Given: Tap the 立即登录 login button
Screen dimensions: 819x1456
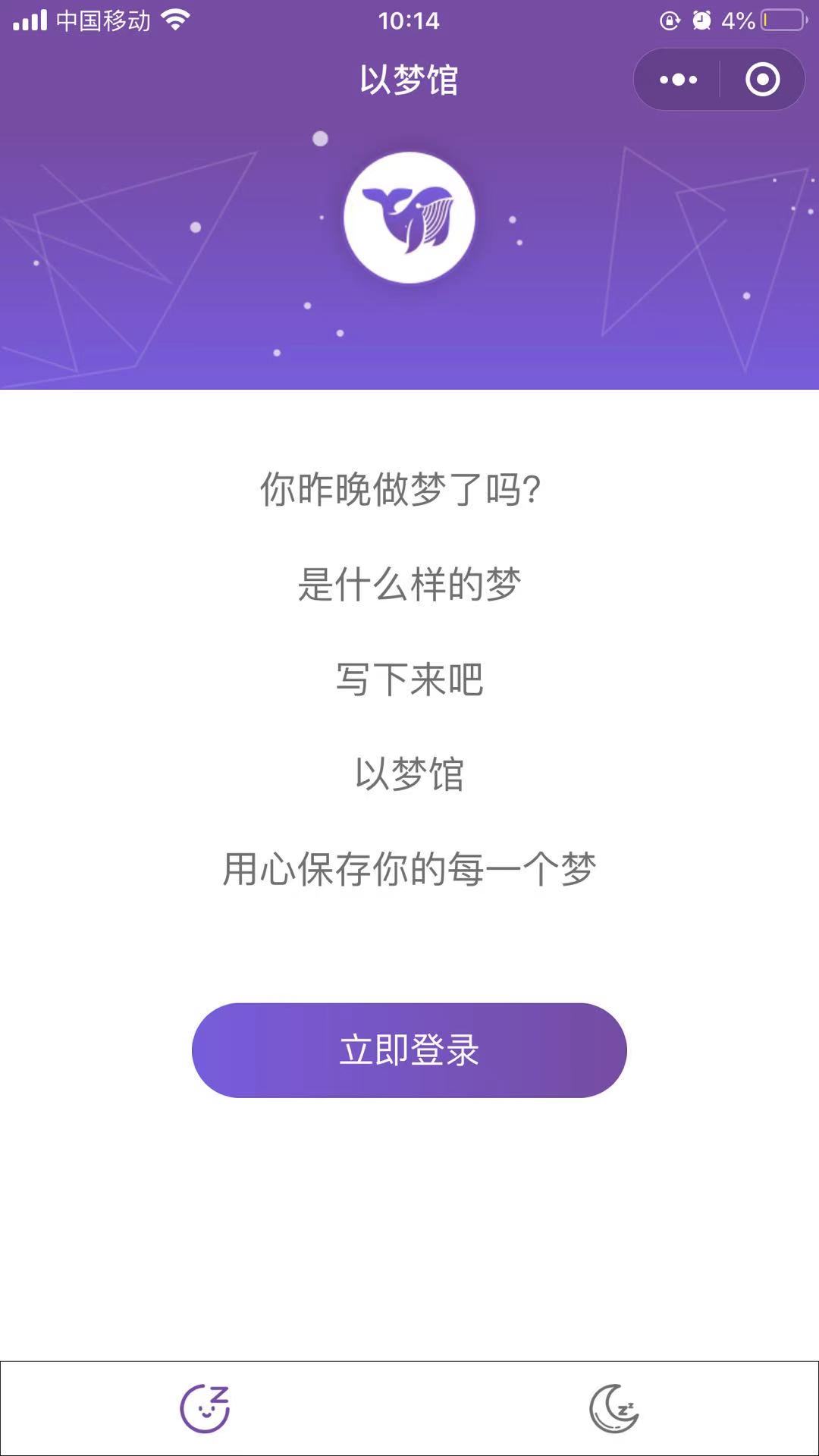Looking at the screenshot, I should pyautogui.click(x=409, y=1050).
